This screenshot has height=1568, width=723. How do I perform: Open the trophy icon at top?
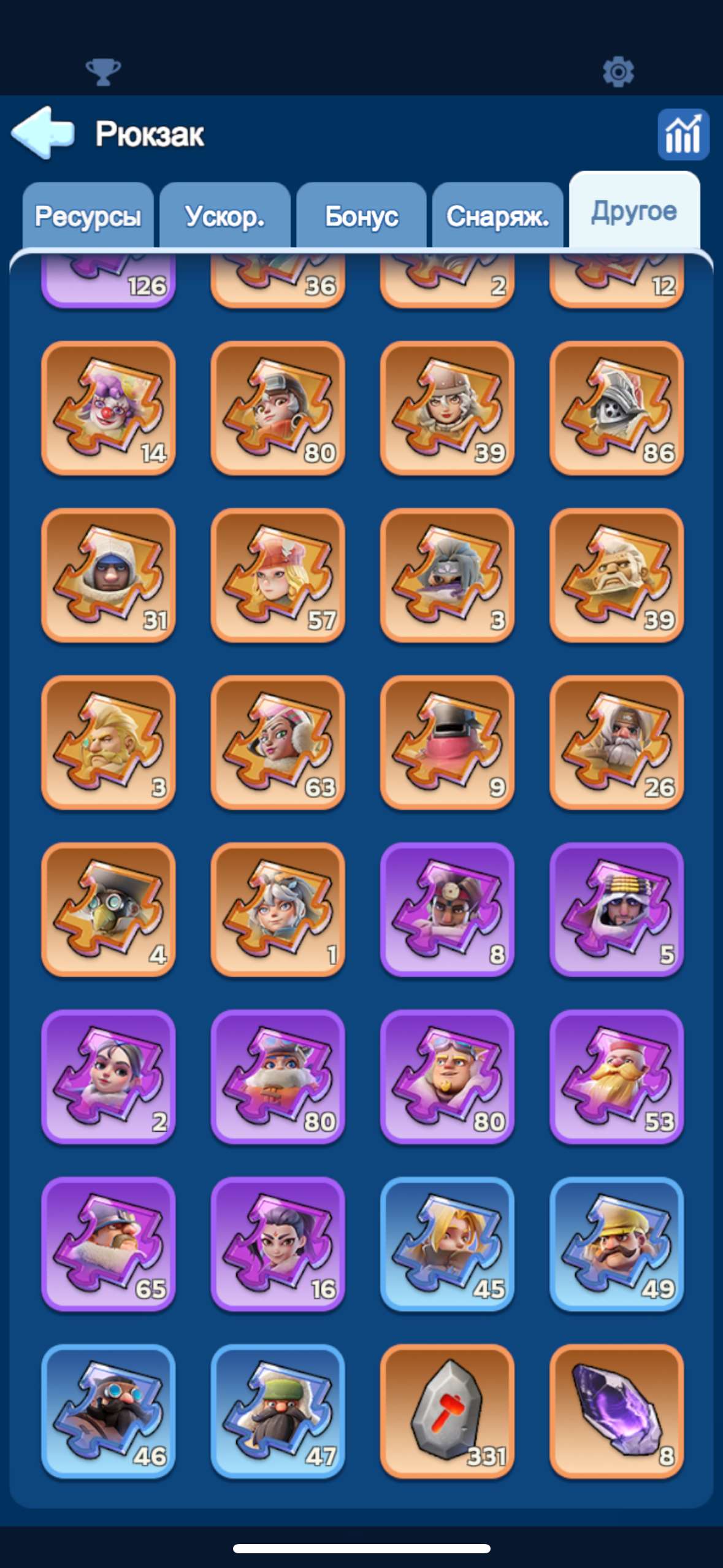point(103,72)
